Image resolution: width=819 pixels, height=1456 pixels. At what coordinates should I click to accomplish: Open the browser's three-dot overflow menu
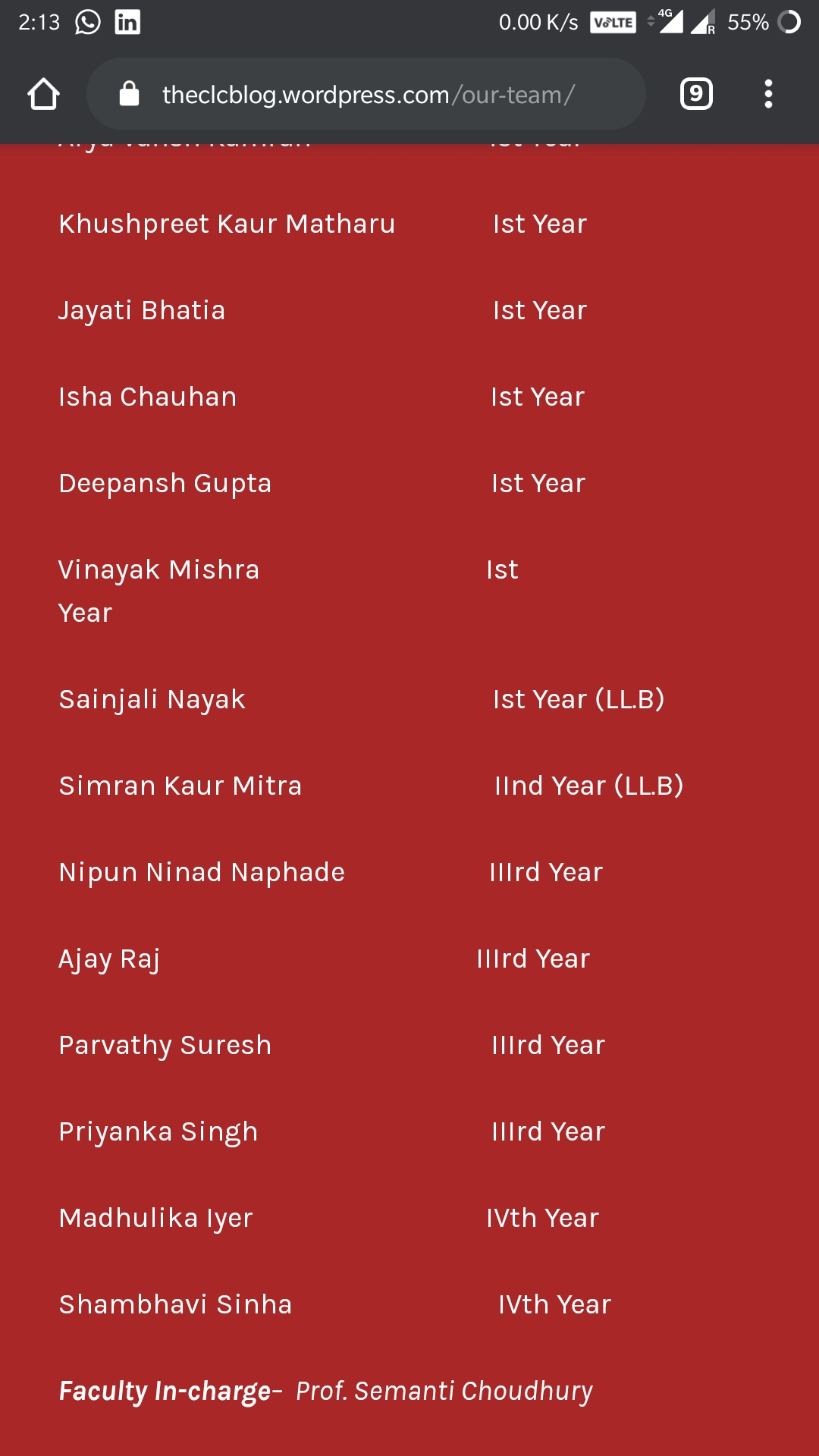tap(768, 94)
